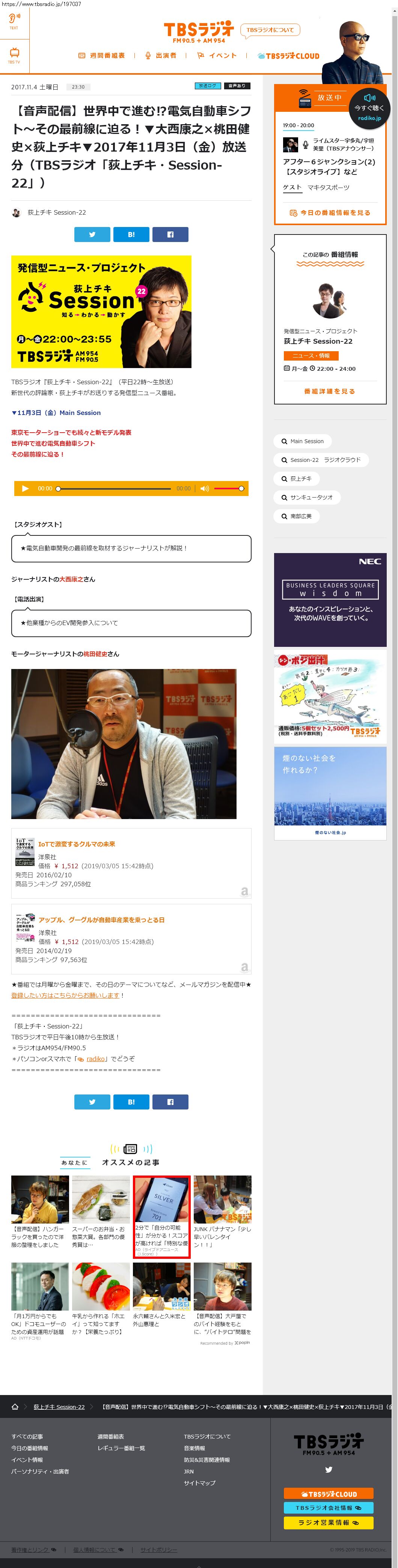Open イベント in the top navigation
This screenshot has height=1568, width=398.
tap(217, 56)
